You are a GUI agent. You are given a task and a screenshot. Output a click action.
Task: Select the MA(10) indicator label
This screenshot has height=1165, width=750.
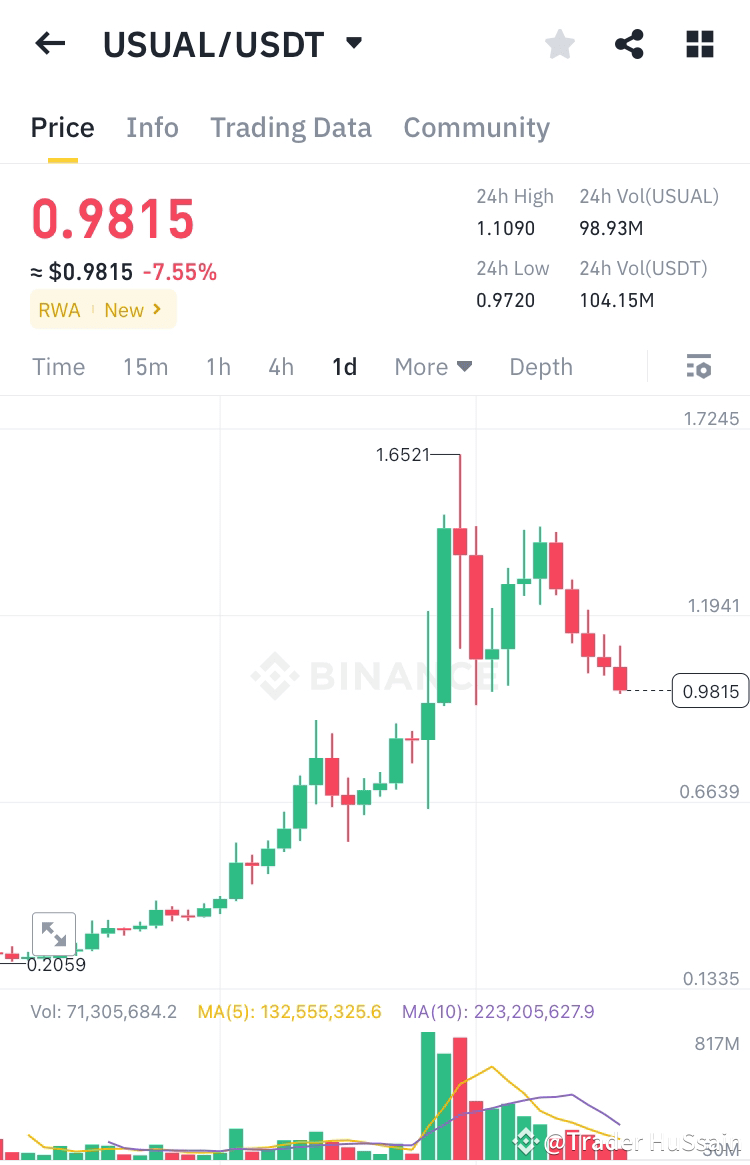point(498,1011)
